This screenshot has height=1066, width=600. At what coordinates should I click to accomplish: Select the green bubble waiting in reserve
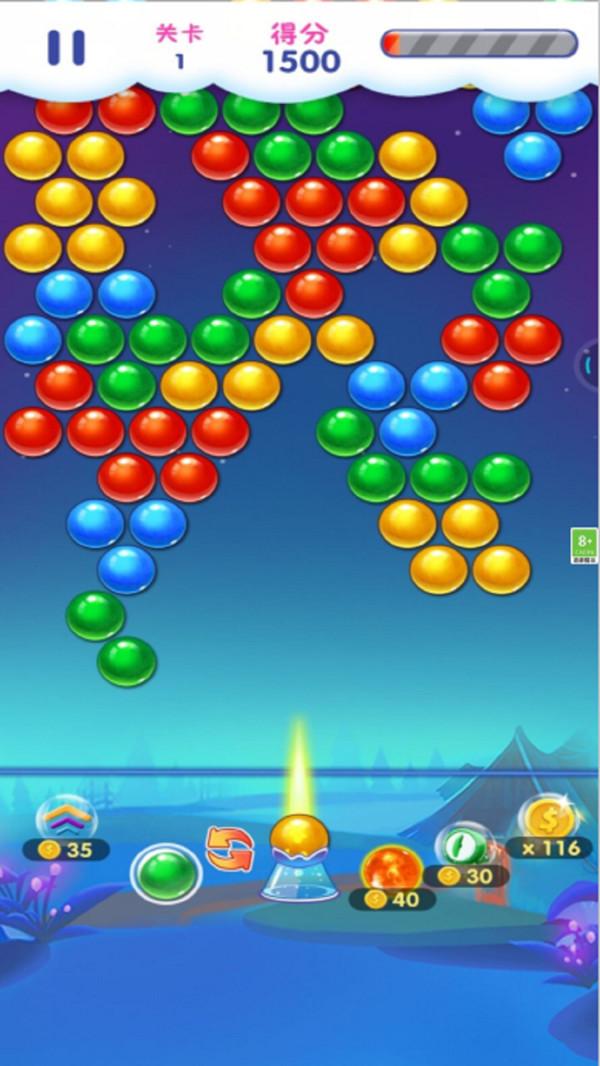[x=166, y=873]
